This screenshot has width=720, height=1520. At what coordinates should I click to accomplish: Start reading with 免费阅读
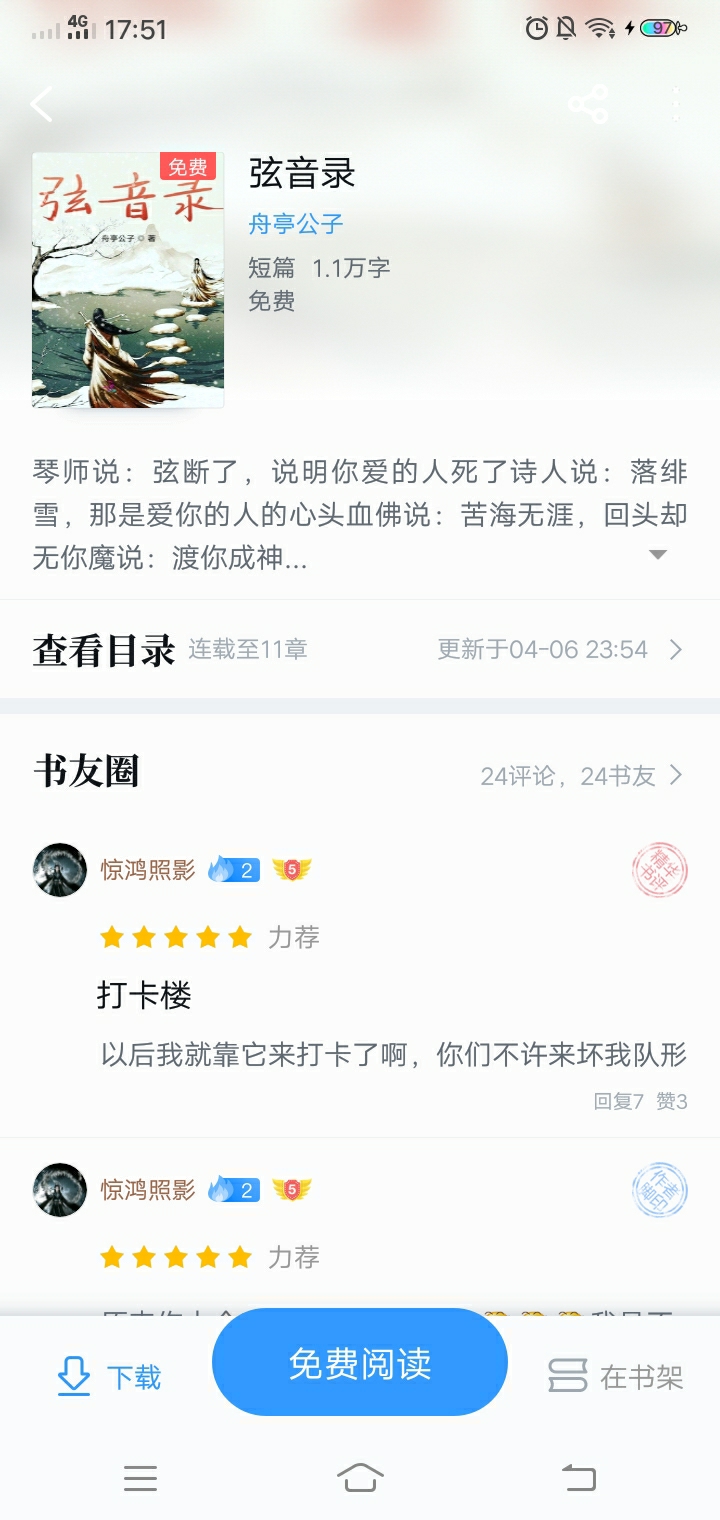click(x=360, y=1363)
